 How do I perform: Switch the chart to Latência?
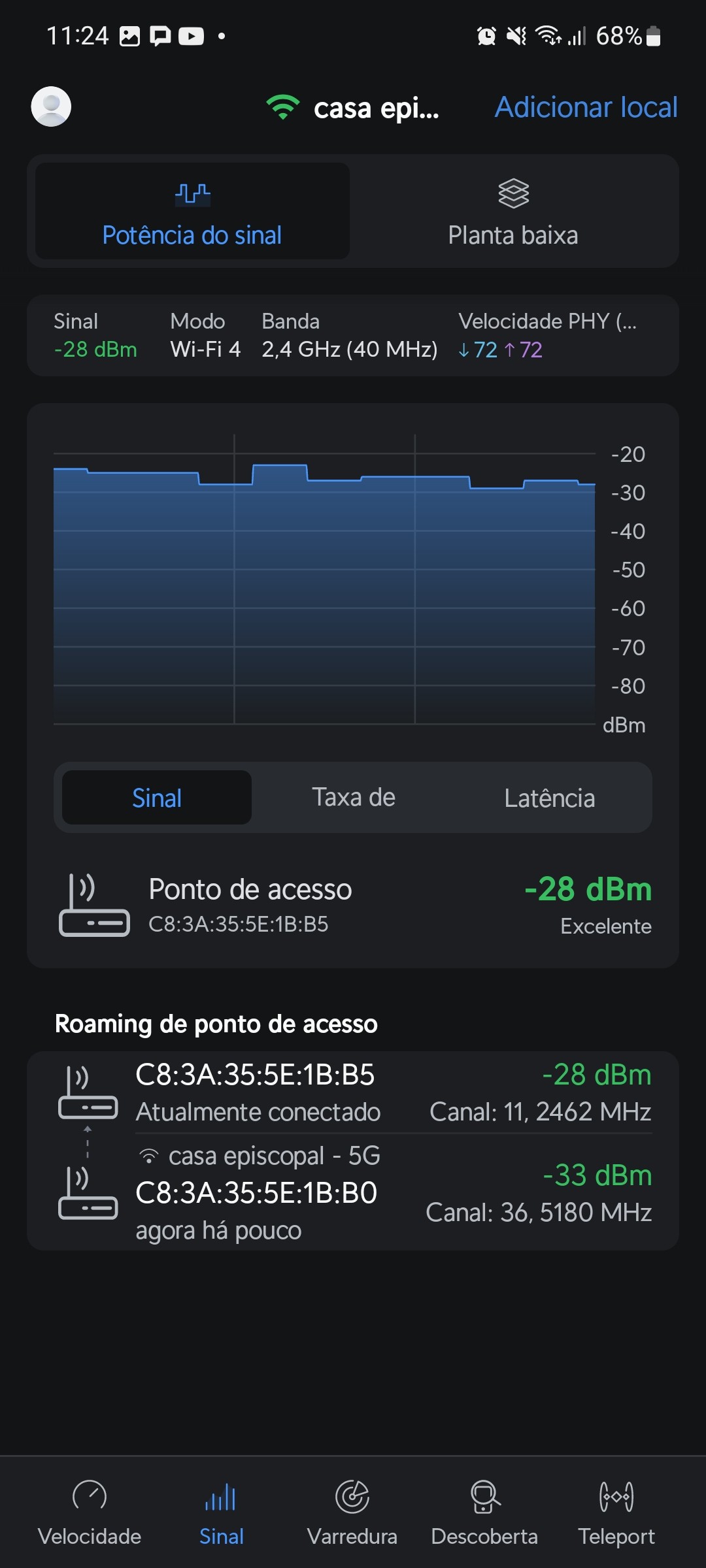[549, 797]
